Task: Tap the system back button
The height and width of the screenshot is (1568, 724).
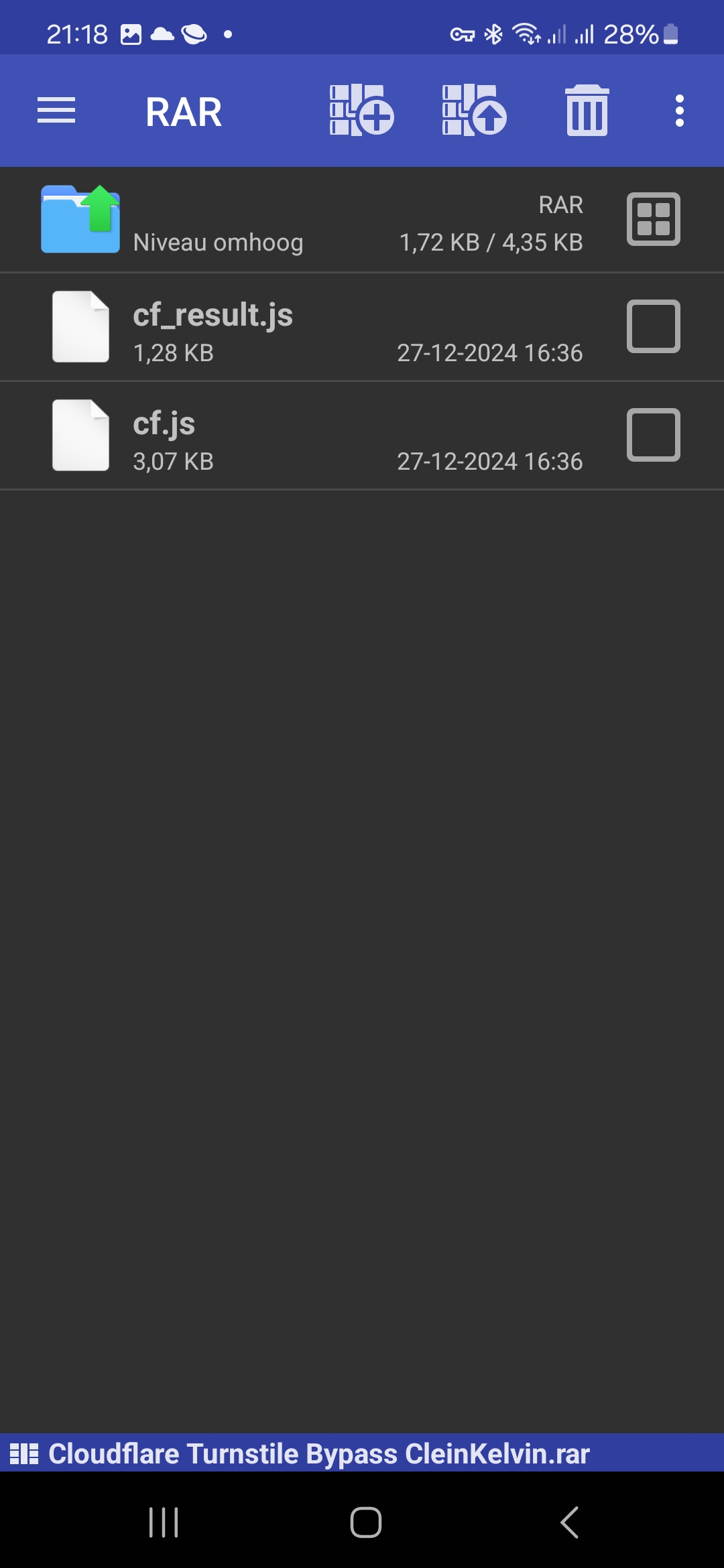Action: pyautogui.click(x=569, y=1522)
